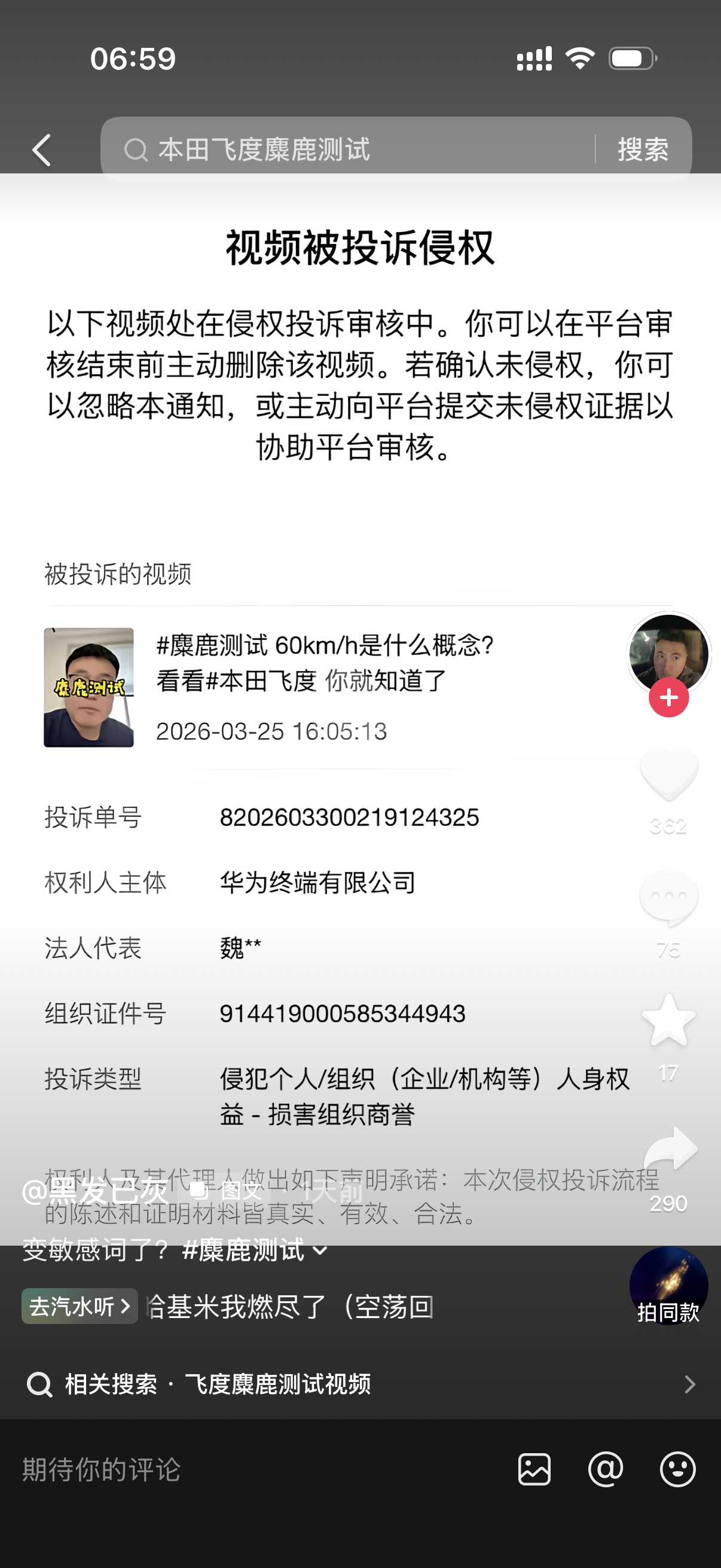Tap the 搜索 button
Image resolution: width=721 pixels, height=1568 pixels.
[643, 149]
